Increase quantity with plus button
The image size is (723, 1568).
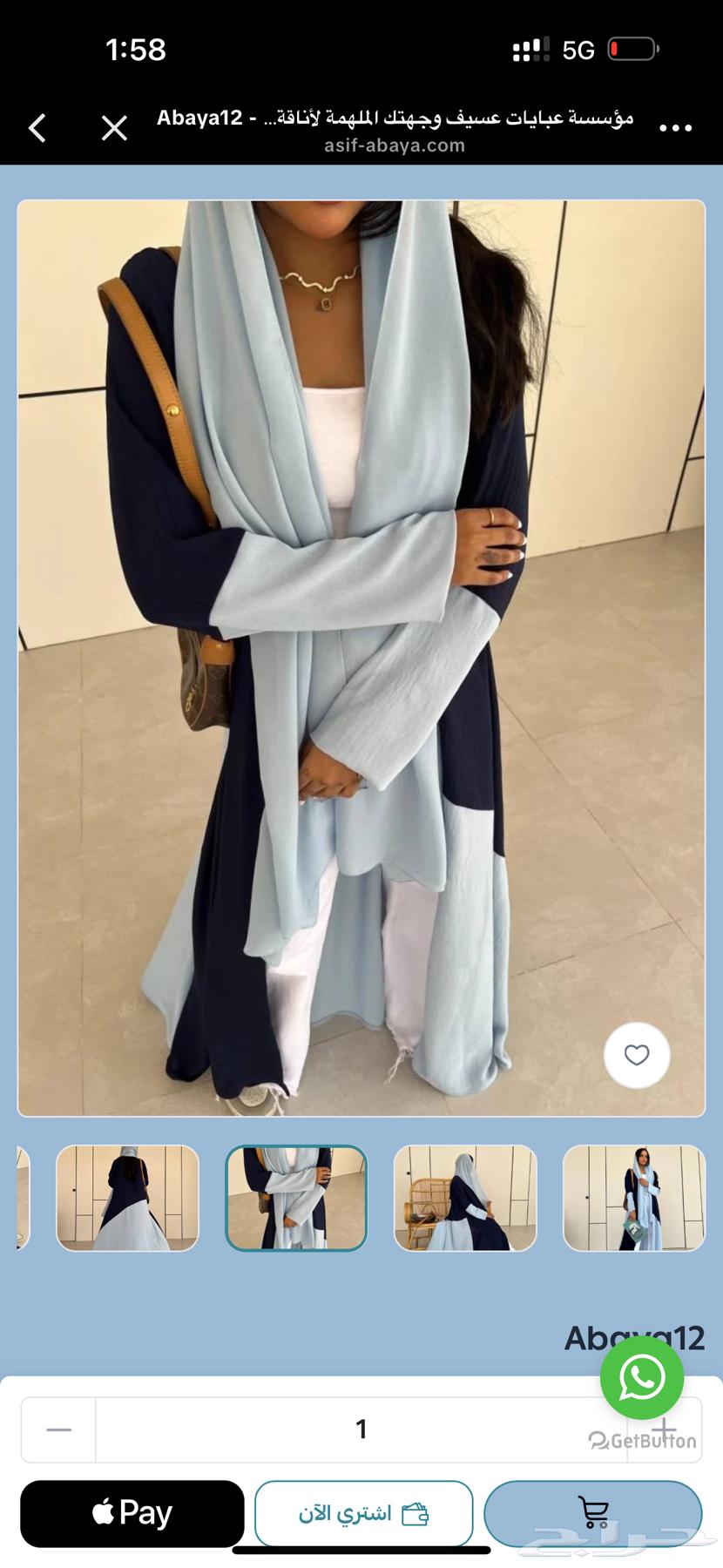665,1429
